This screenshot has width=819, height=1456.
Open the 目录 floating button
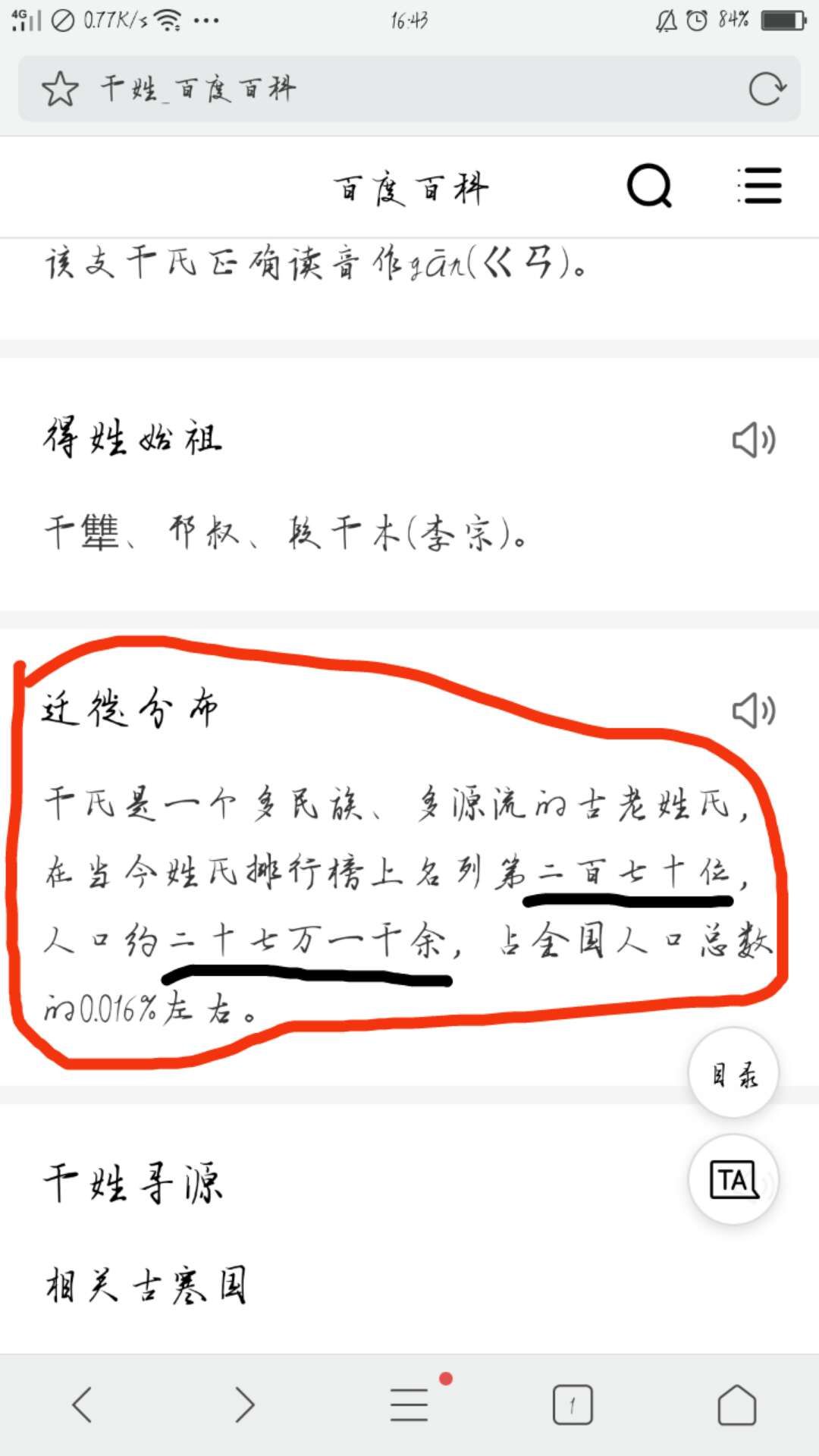[733, 1074]
